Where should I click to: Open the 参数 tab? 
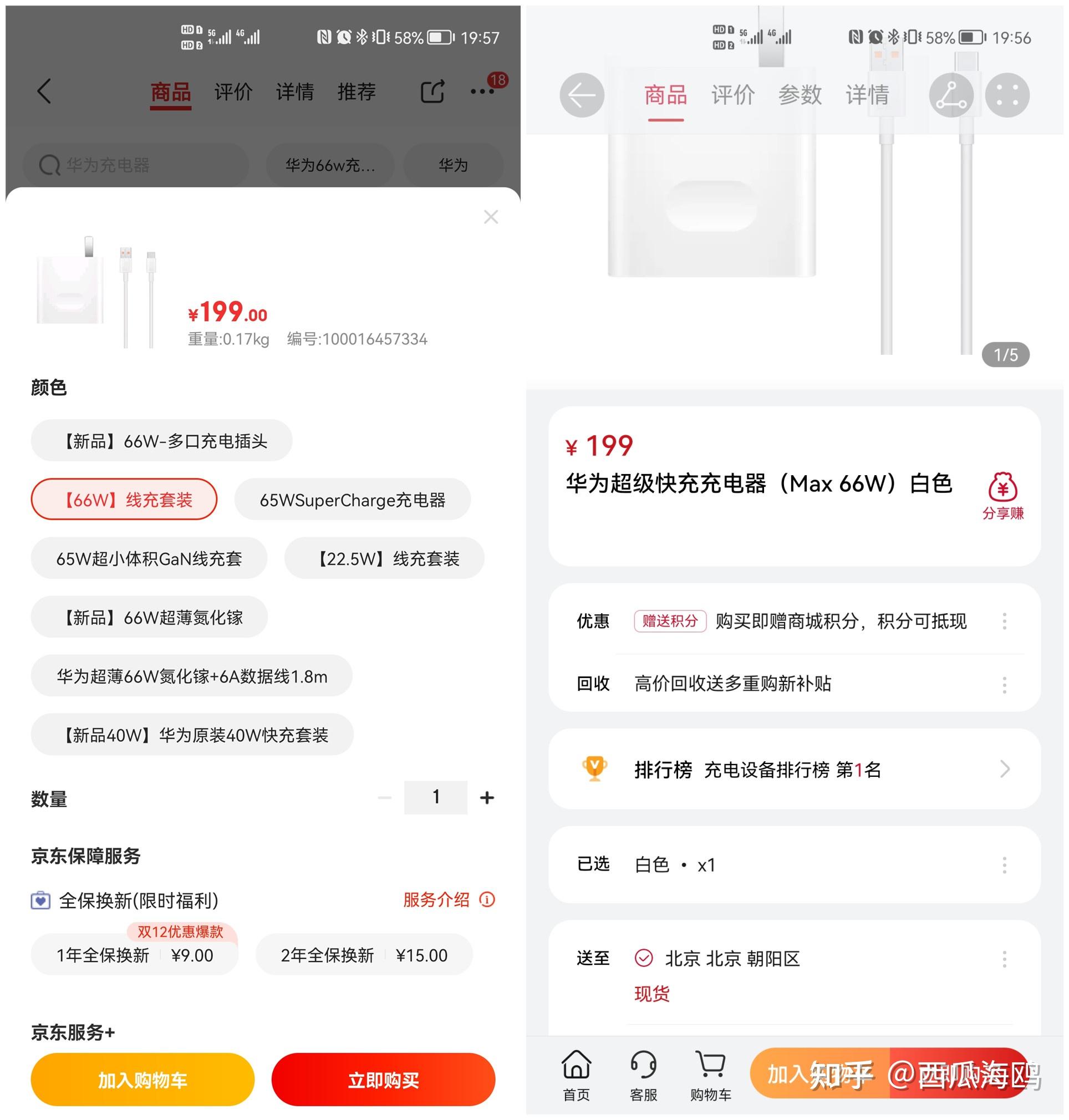click(800, 95)
